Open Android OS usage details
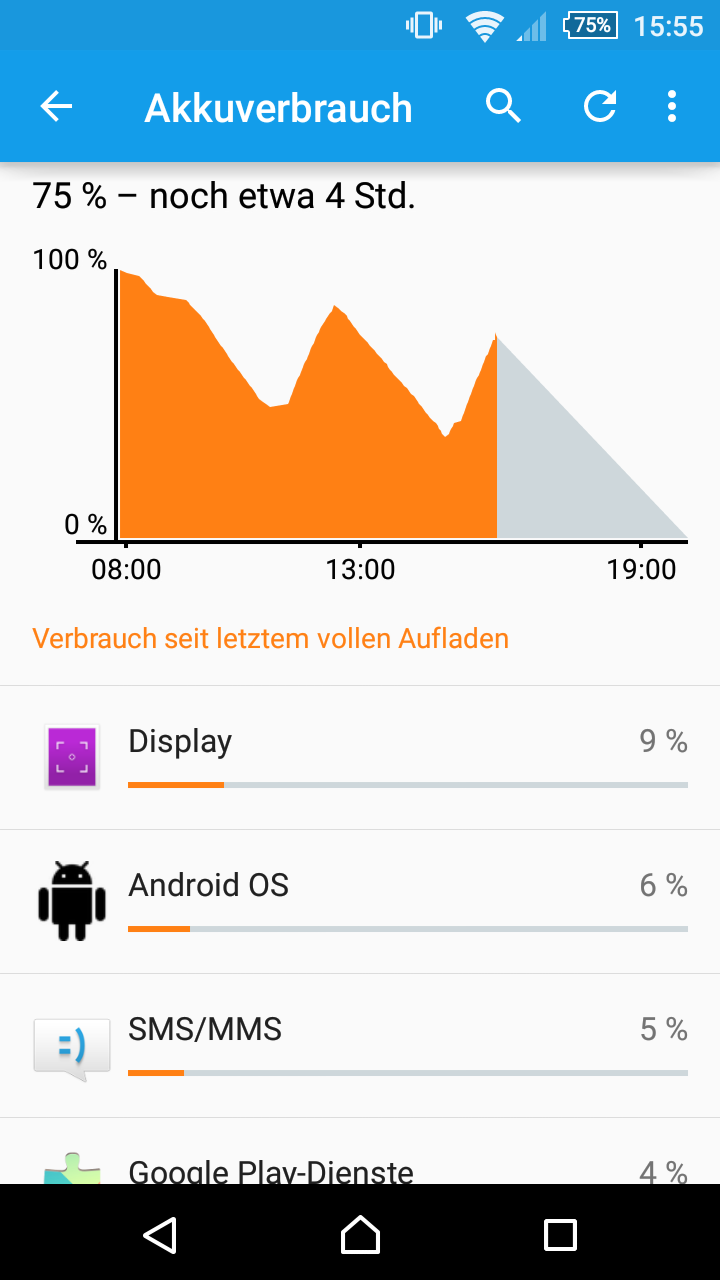 (x=360, y=901)
